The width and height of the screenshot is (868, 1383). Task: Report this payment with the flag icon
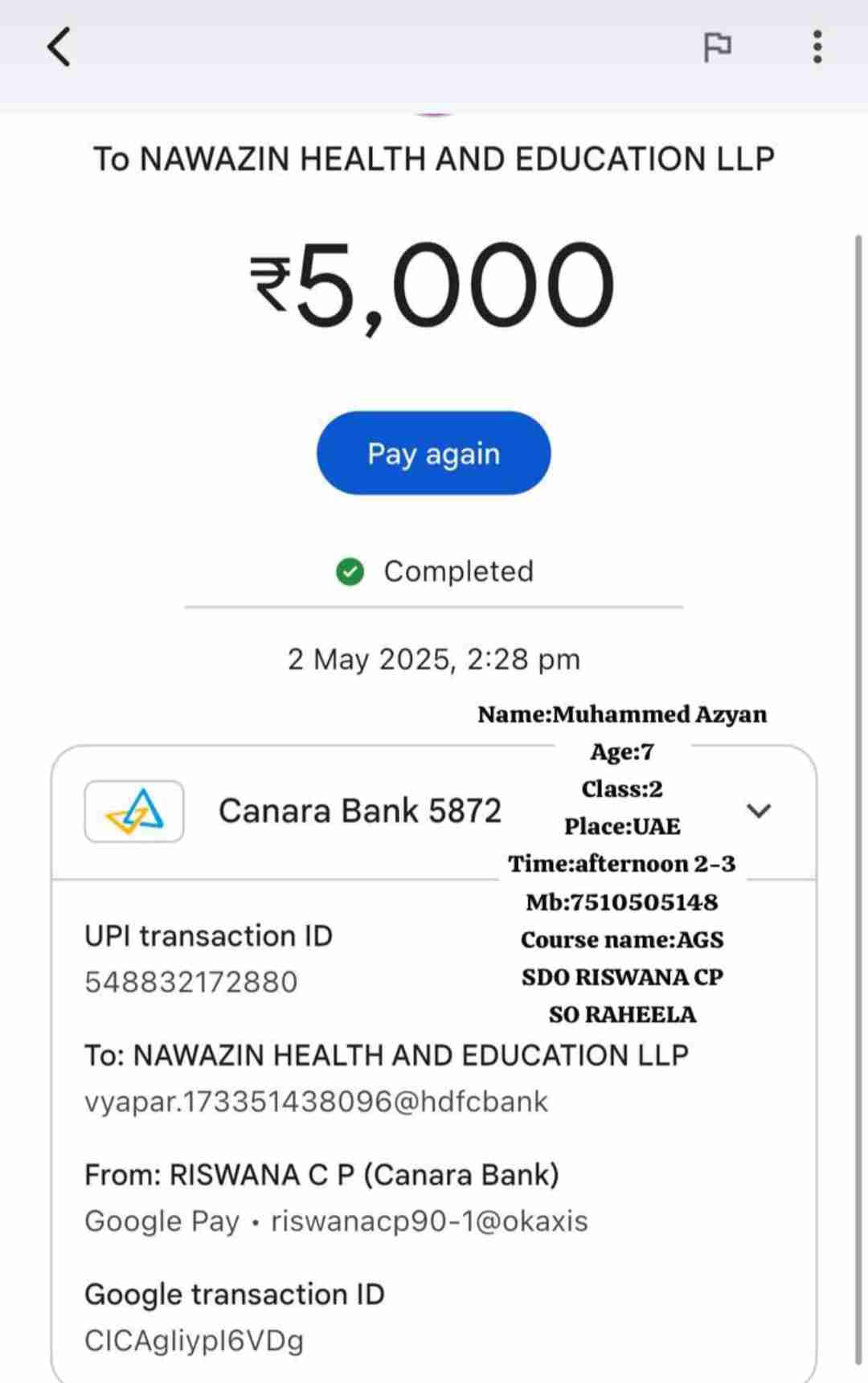coord(717,47)
